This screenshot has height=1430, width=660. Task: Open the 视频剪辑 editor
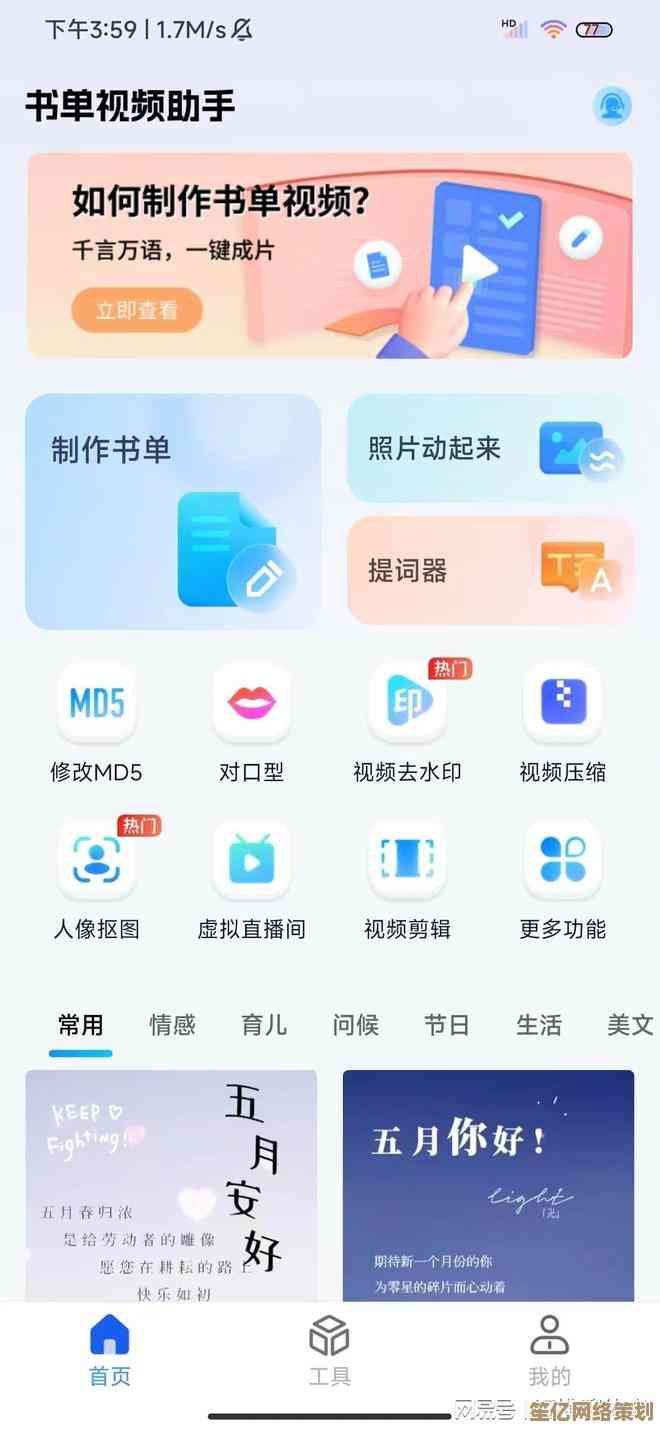click(407, 877)
